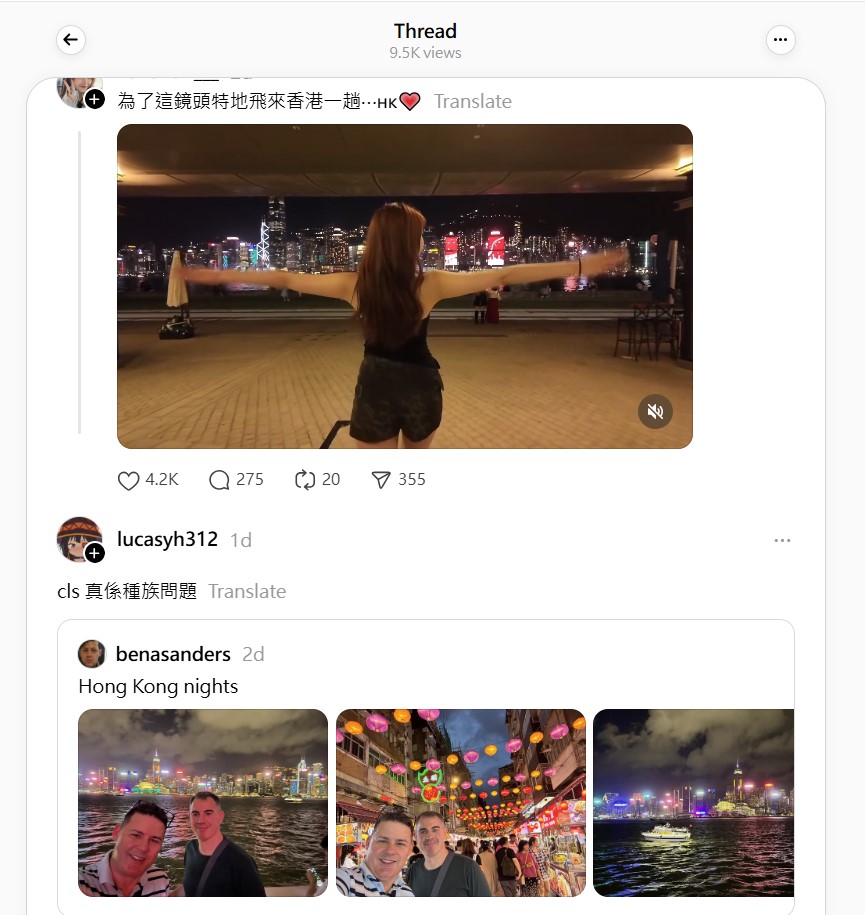865x915 pixels.
Task: Translate the top Hong Kong post
Action: click(x=472, y=101)
